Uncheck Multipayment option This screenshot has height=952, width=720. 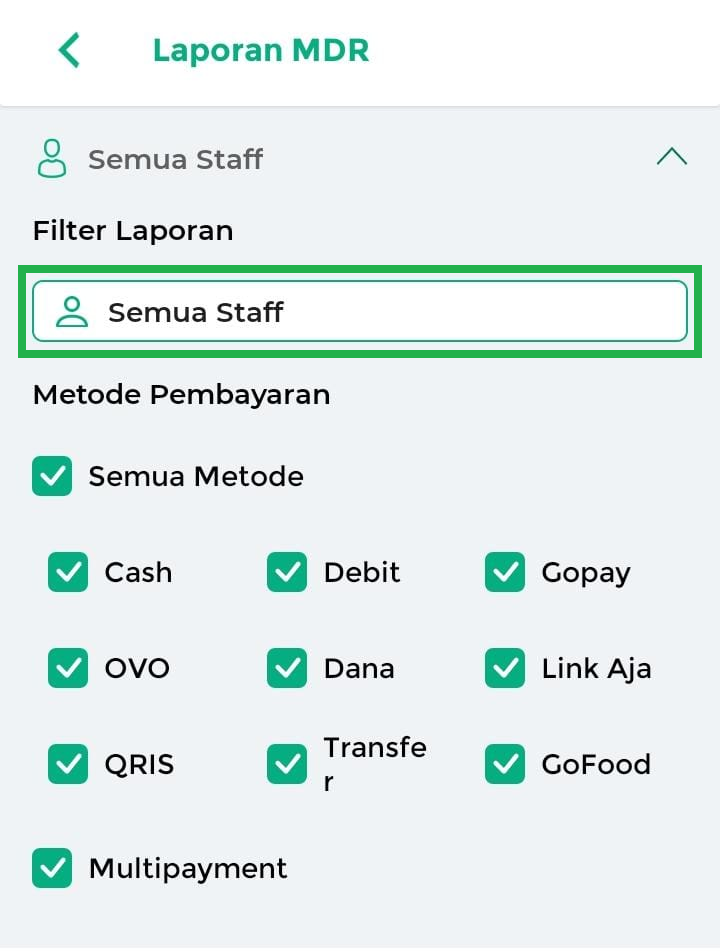(x=52, y=868)
